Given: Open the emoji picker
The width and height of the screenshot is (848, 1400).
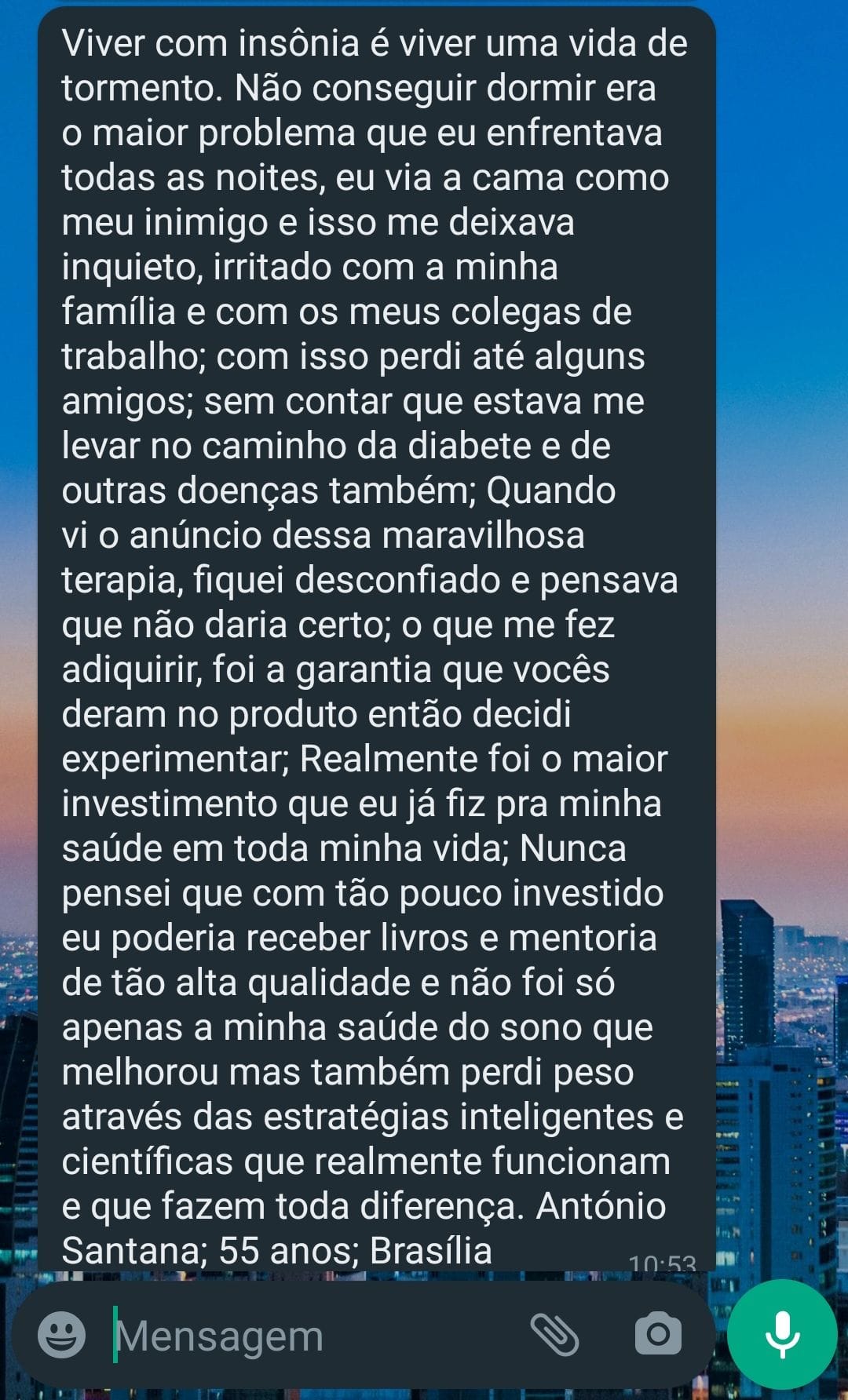Looking at the screenshot, I should point(61,1334).
